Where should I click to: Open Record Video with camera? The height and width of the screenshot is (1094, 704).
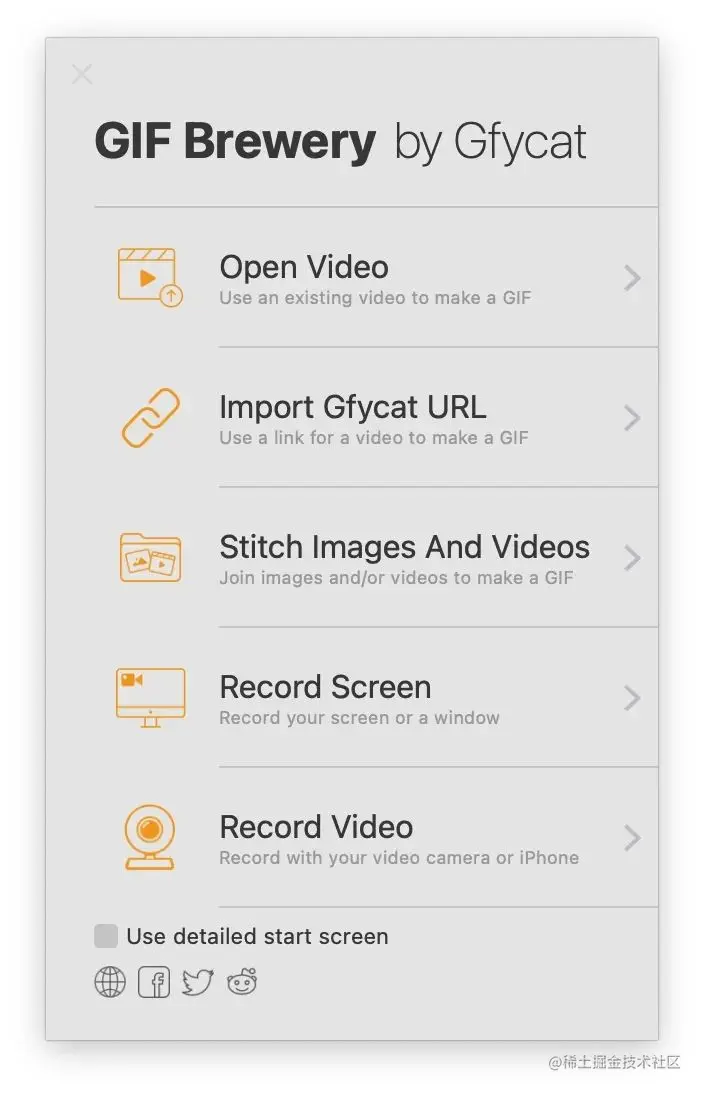(x=376, y=838)
